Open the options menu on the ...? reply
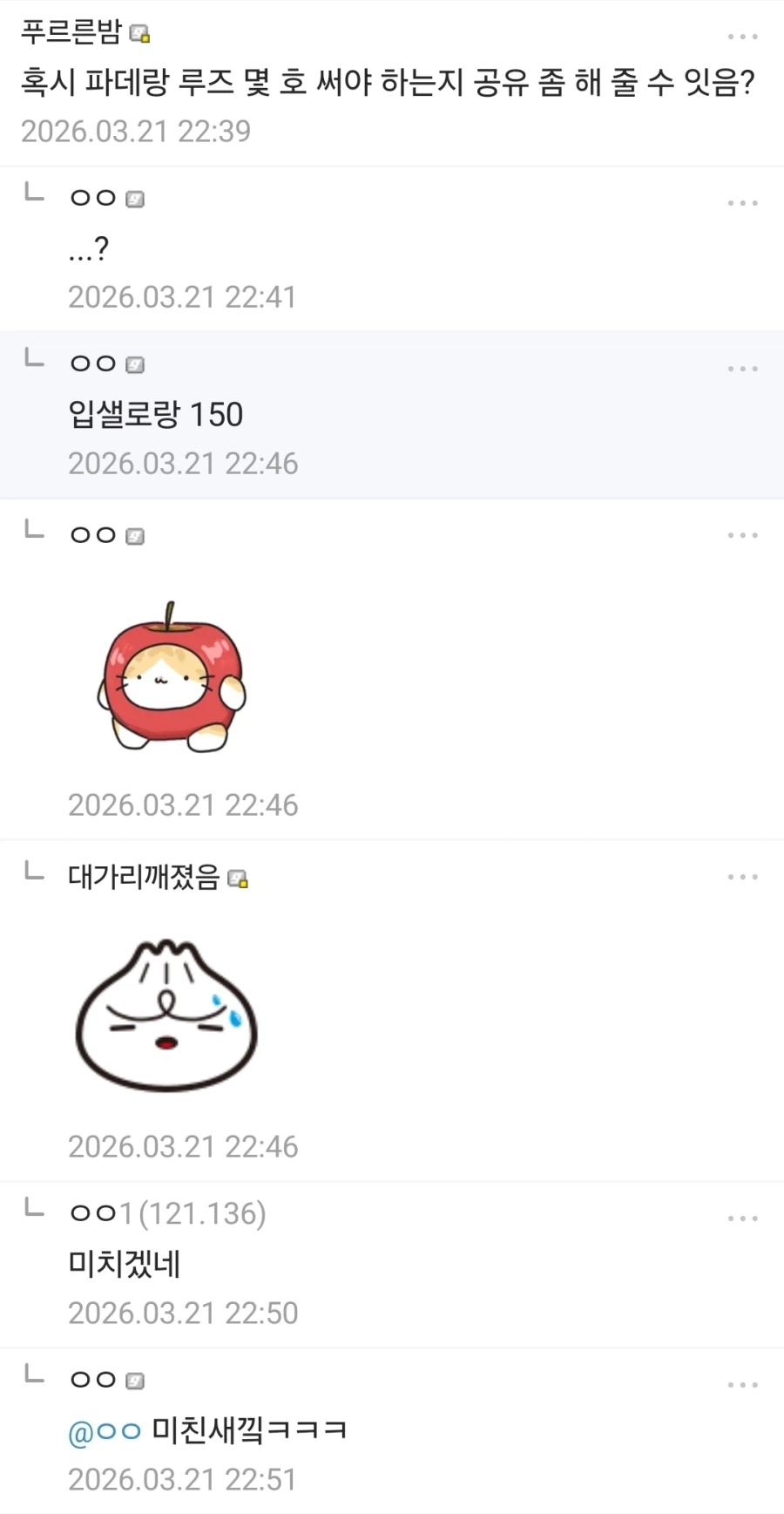The height and width of the screenshot is (1514, 784). [743, 202]
